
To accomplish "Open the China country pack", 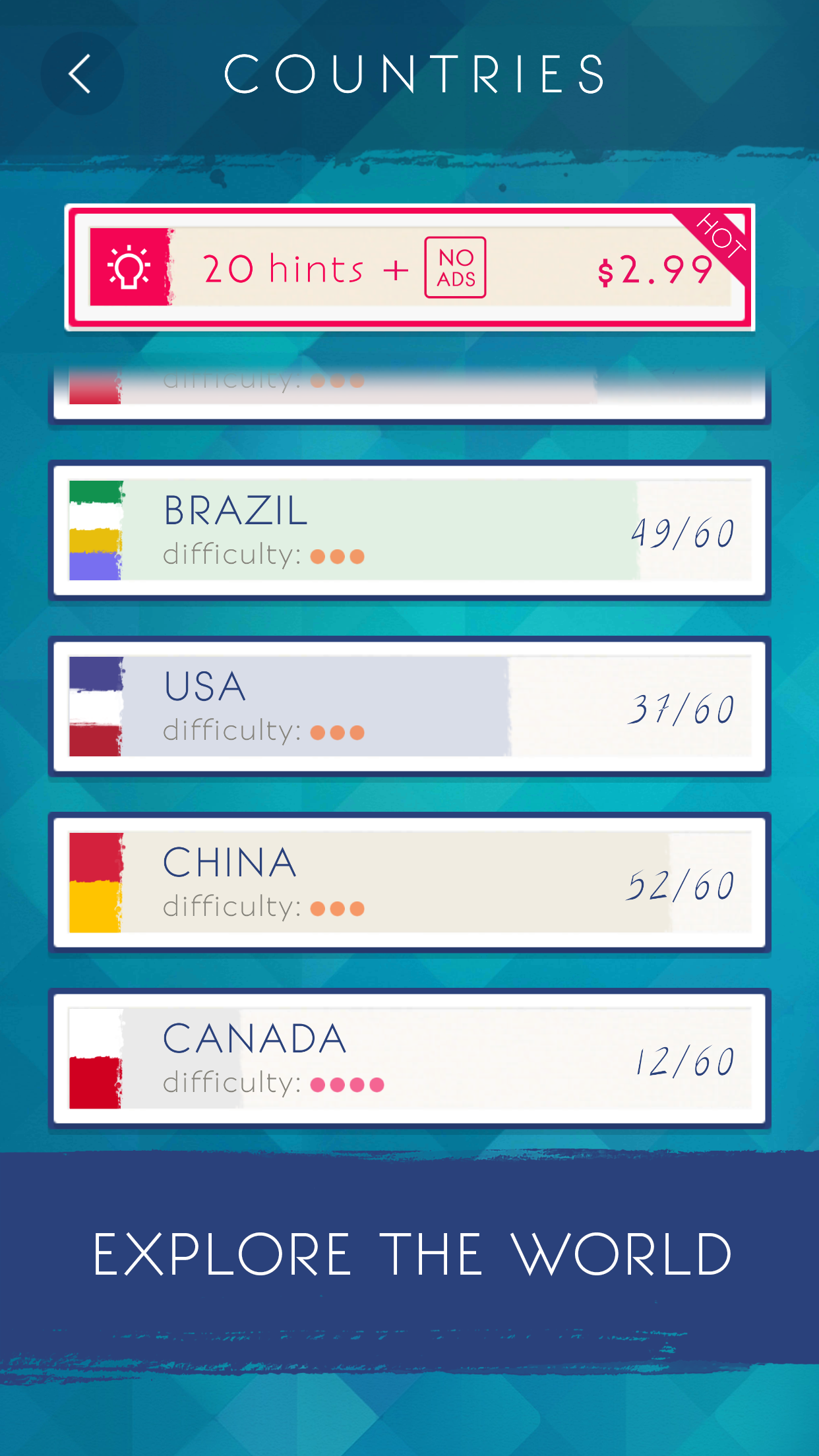I will point(409,883).
